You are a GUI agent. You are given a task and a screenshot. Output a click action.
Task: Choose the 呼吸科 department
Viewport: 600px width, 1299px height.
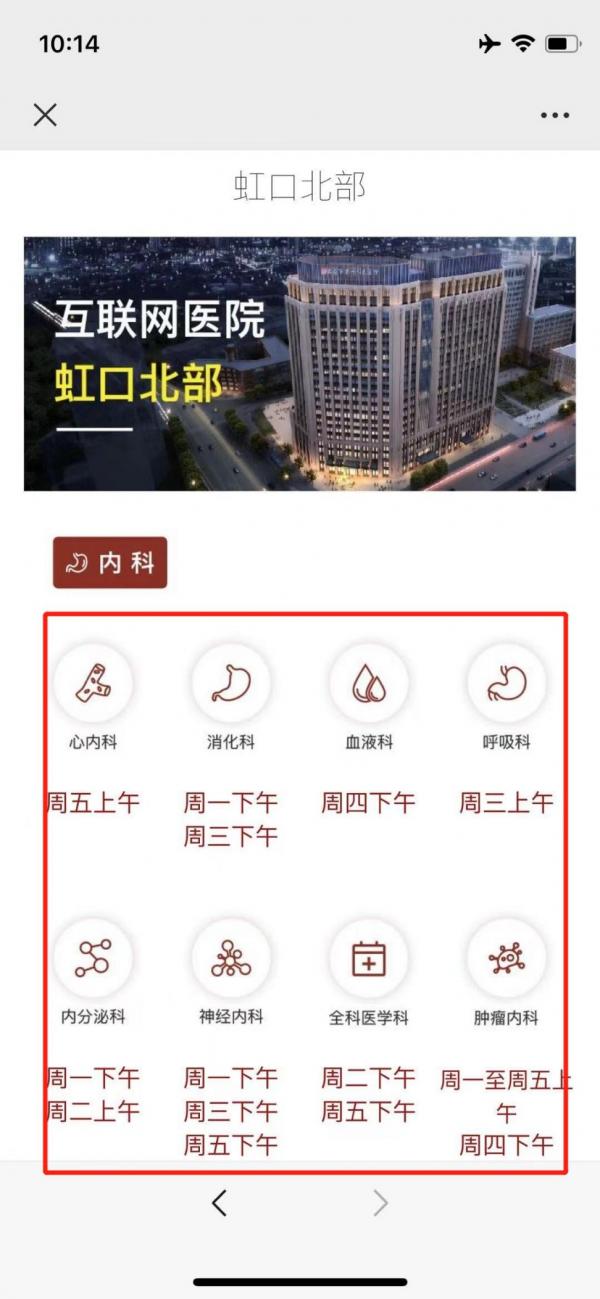[x=506, y=684]
